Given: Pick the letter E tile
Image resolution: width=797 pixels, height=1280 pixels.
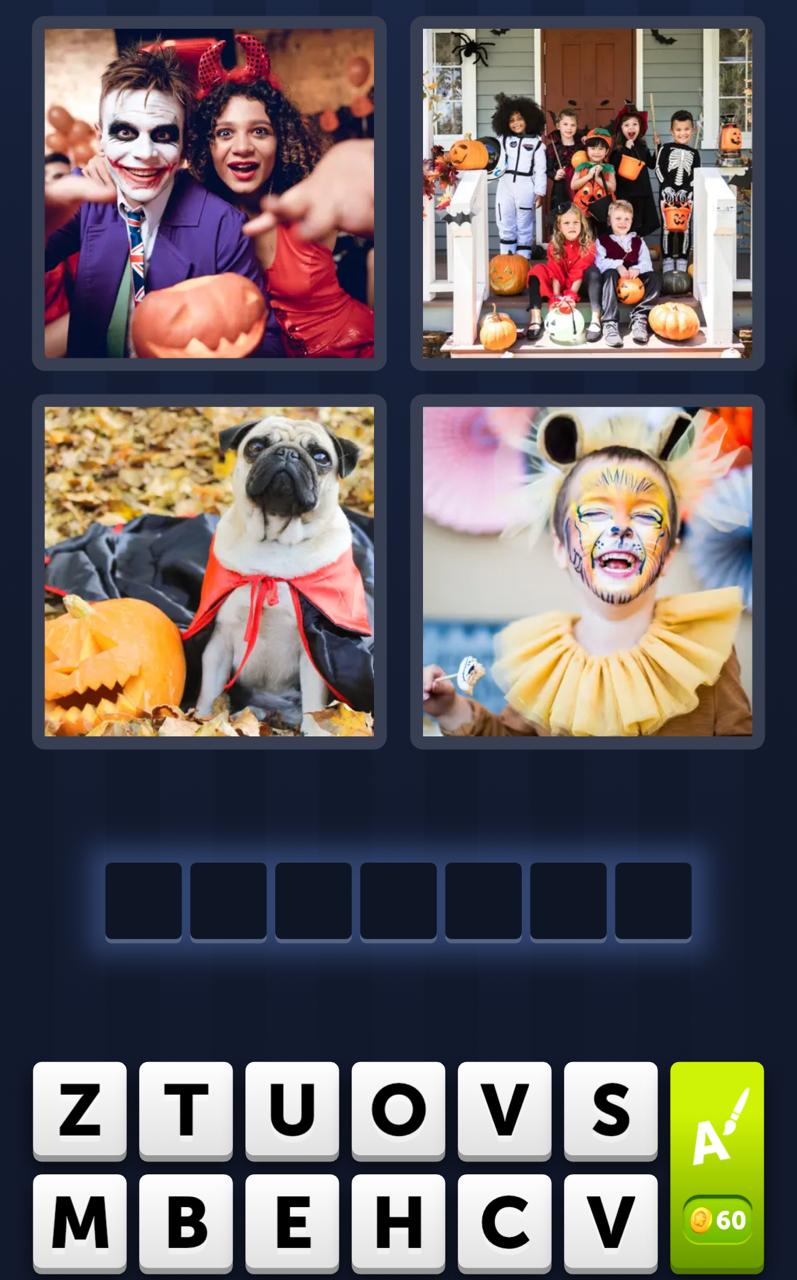Looking at the screenshot, I should click(x=292, y=1222).
